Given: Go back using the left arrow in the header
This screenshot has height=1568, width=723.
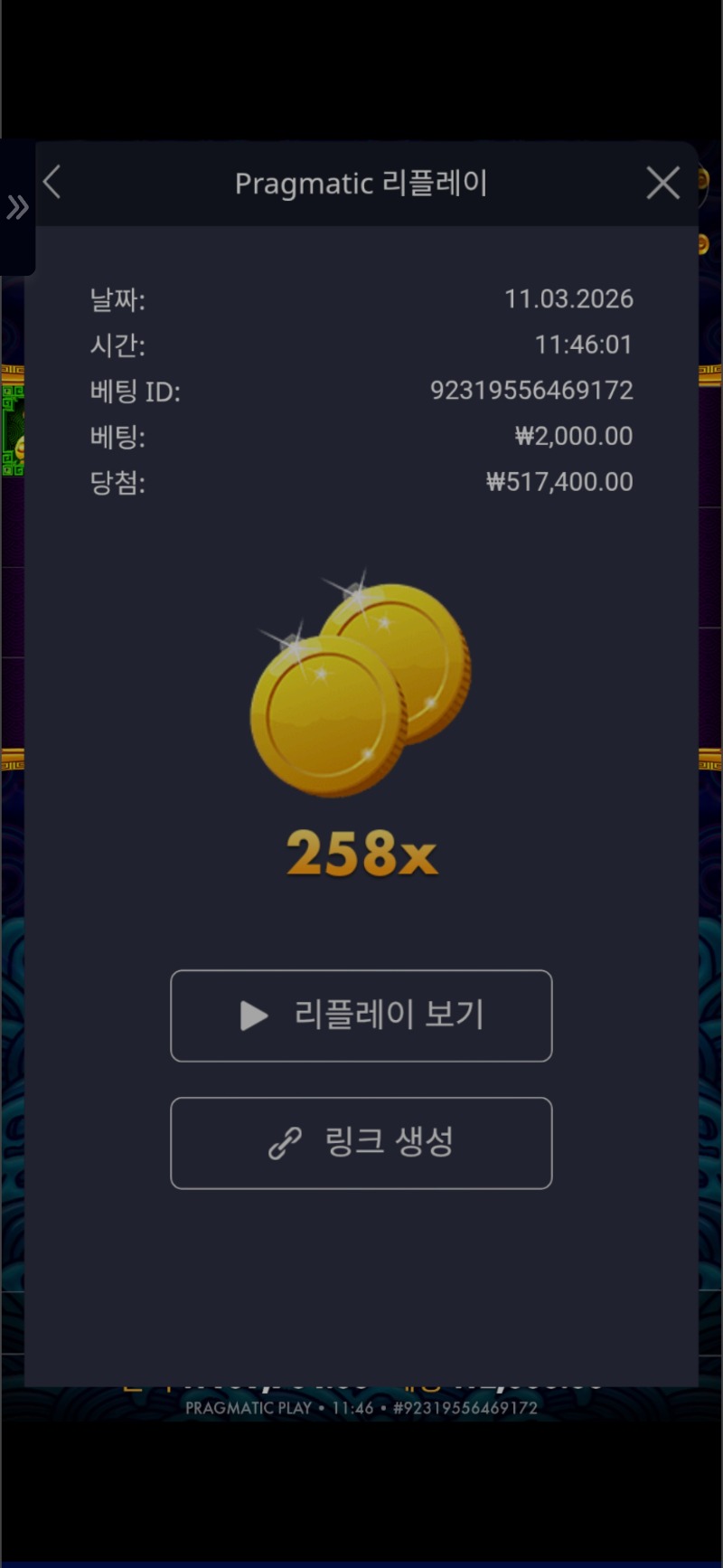Looking at the screenshot, I should pyautogui.click(x=52, y=182).
